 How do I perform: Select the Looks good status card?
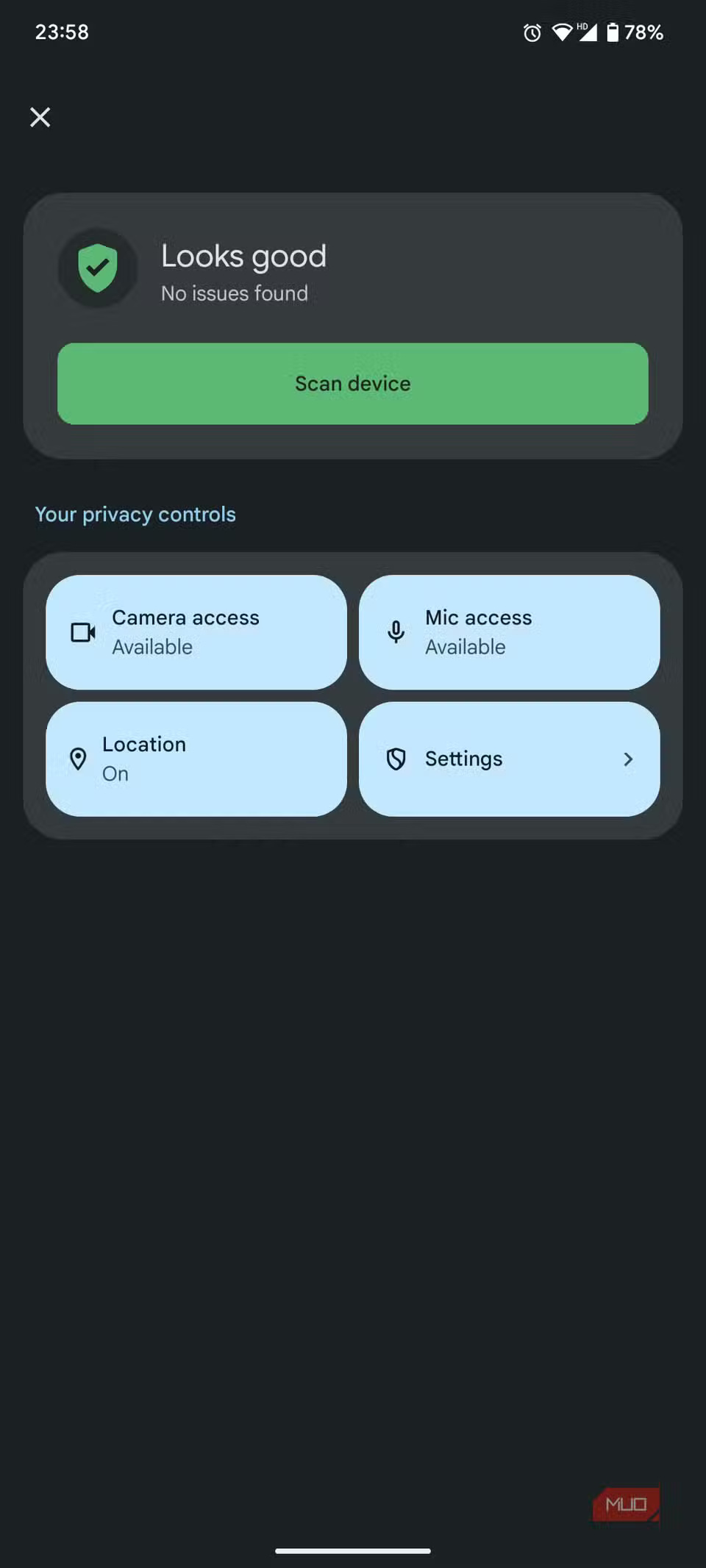point(243,256)
